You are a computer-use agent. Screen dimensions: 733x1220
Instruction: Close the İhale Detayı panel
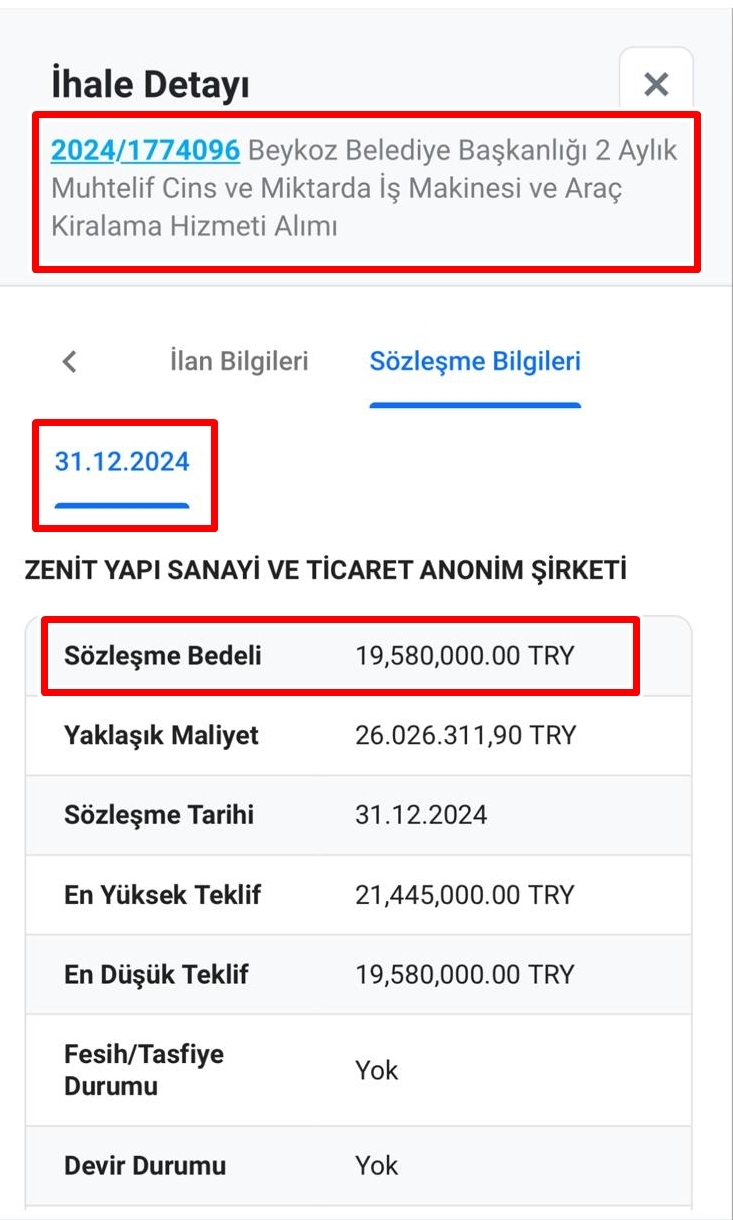pos(656,84)
